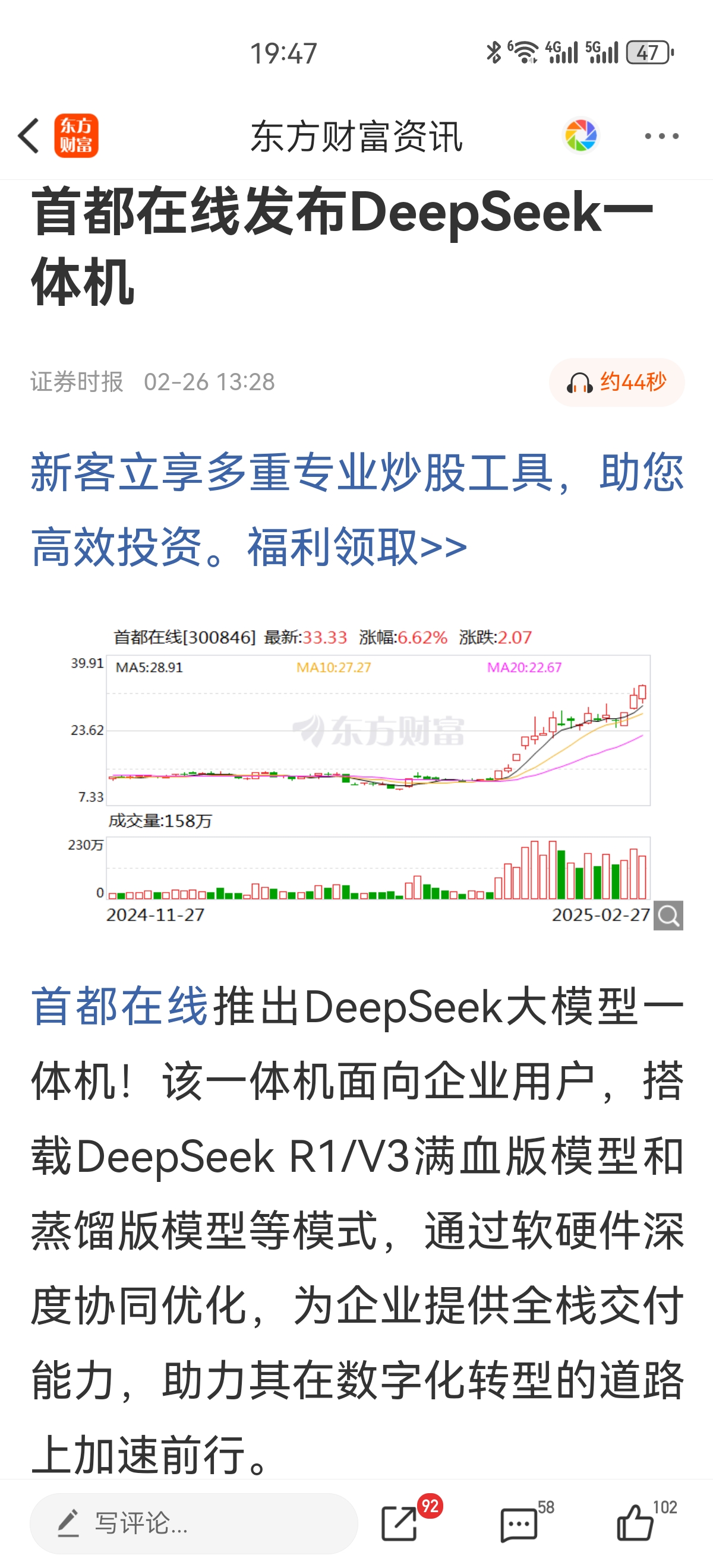This screenshot has width=713, height=1568.
Task: Open the 首都在线 stock link in article
Action: click(120, 1006)
